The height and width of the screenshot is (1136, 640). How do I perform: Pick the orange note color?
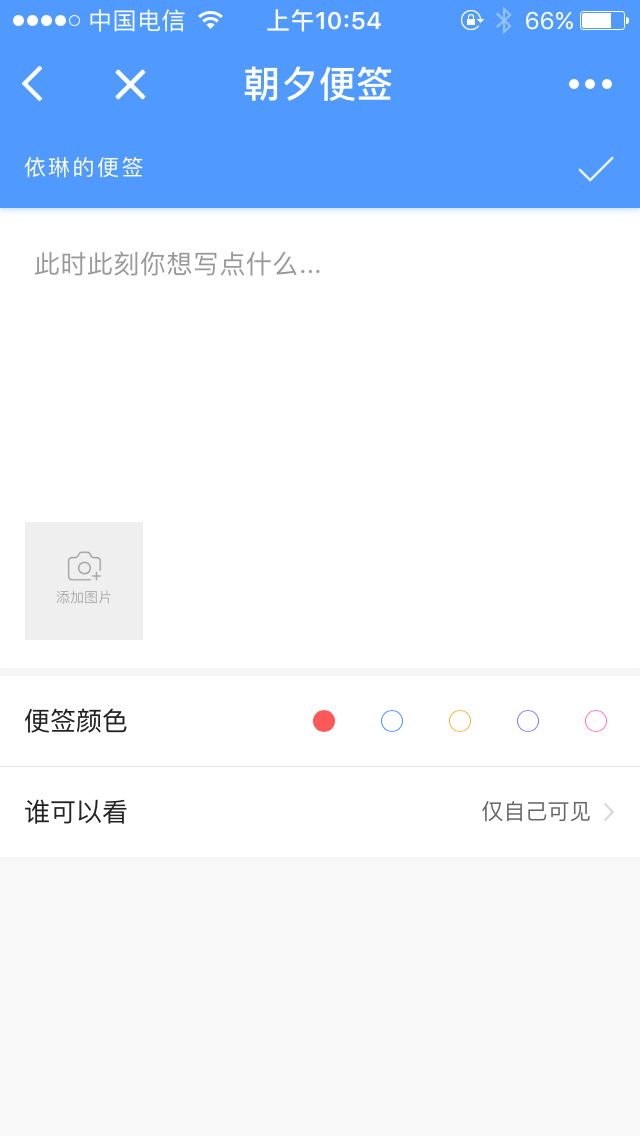pyautogui.click(x=460, y=721)
